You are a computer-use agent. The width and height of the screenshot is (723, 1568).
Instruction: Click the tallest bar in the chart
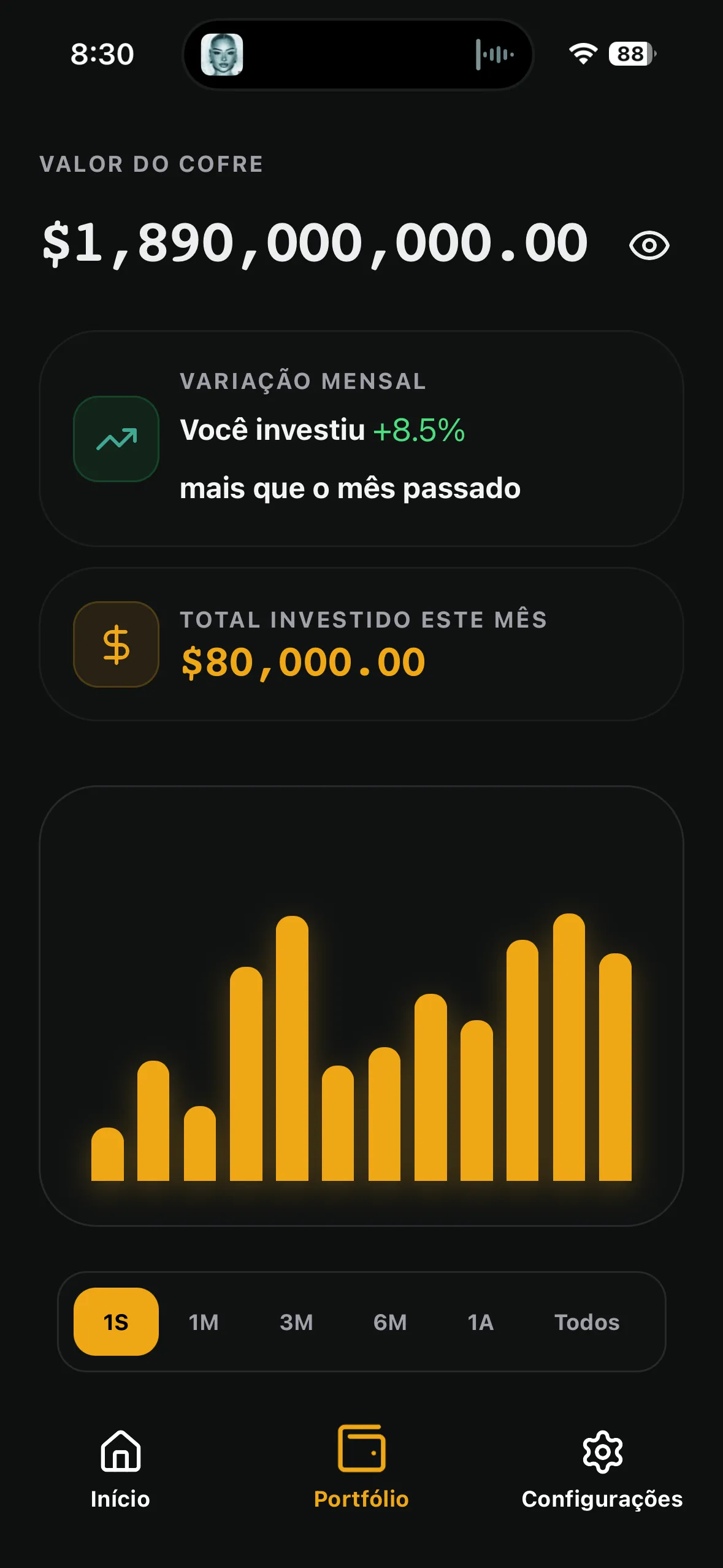pos(570,1043)
